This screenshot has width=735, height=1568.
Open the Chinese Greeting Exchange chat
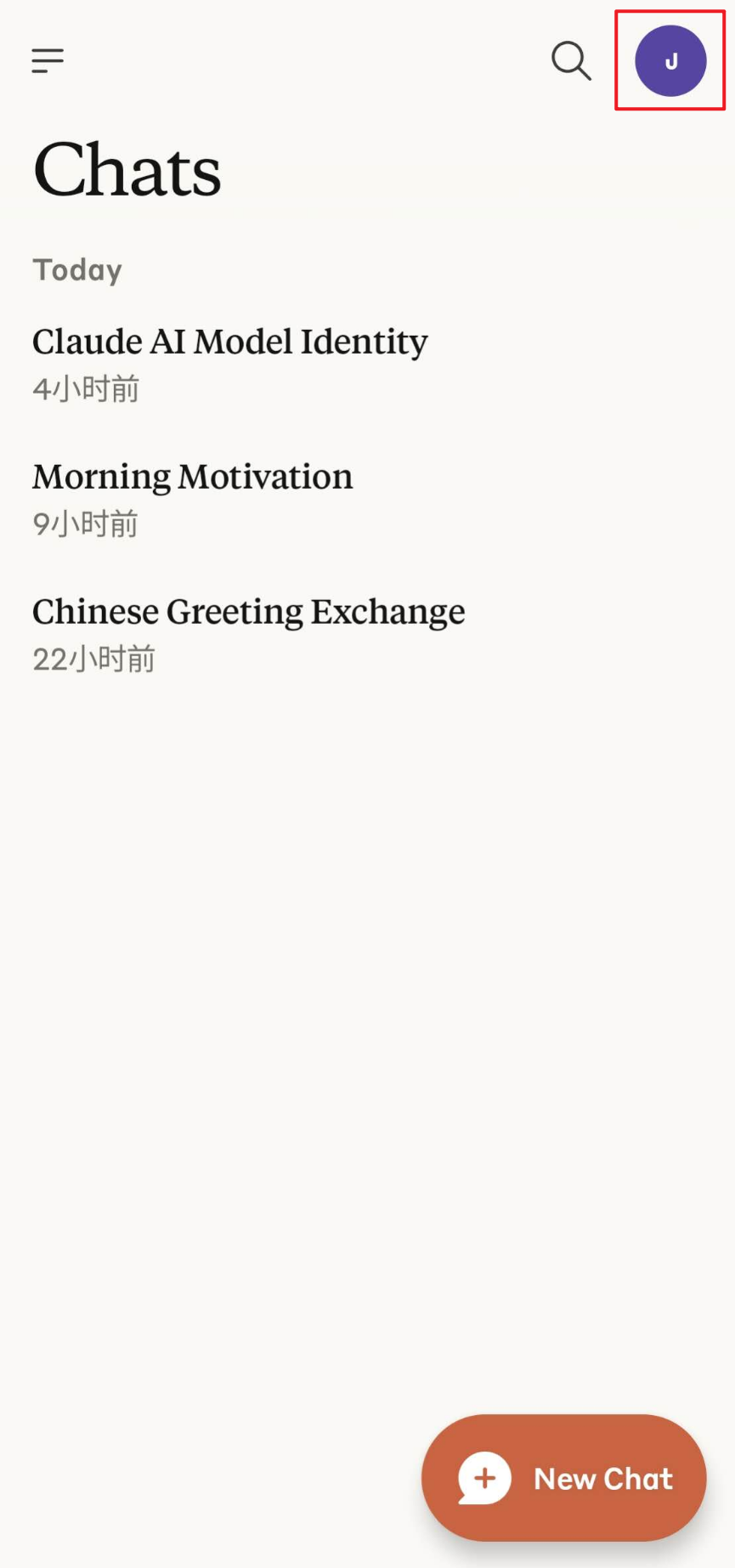coord(367,634)
